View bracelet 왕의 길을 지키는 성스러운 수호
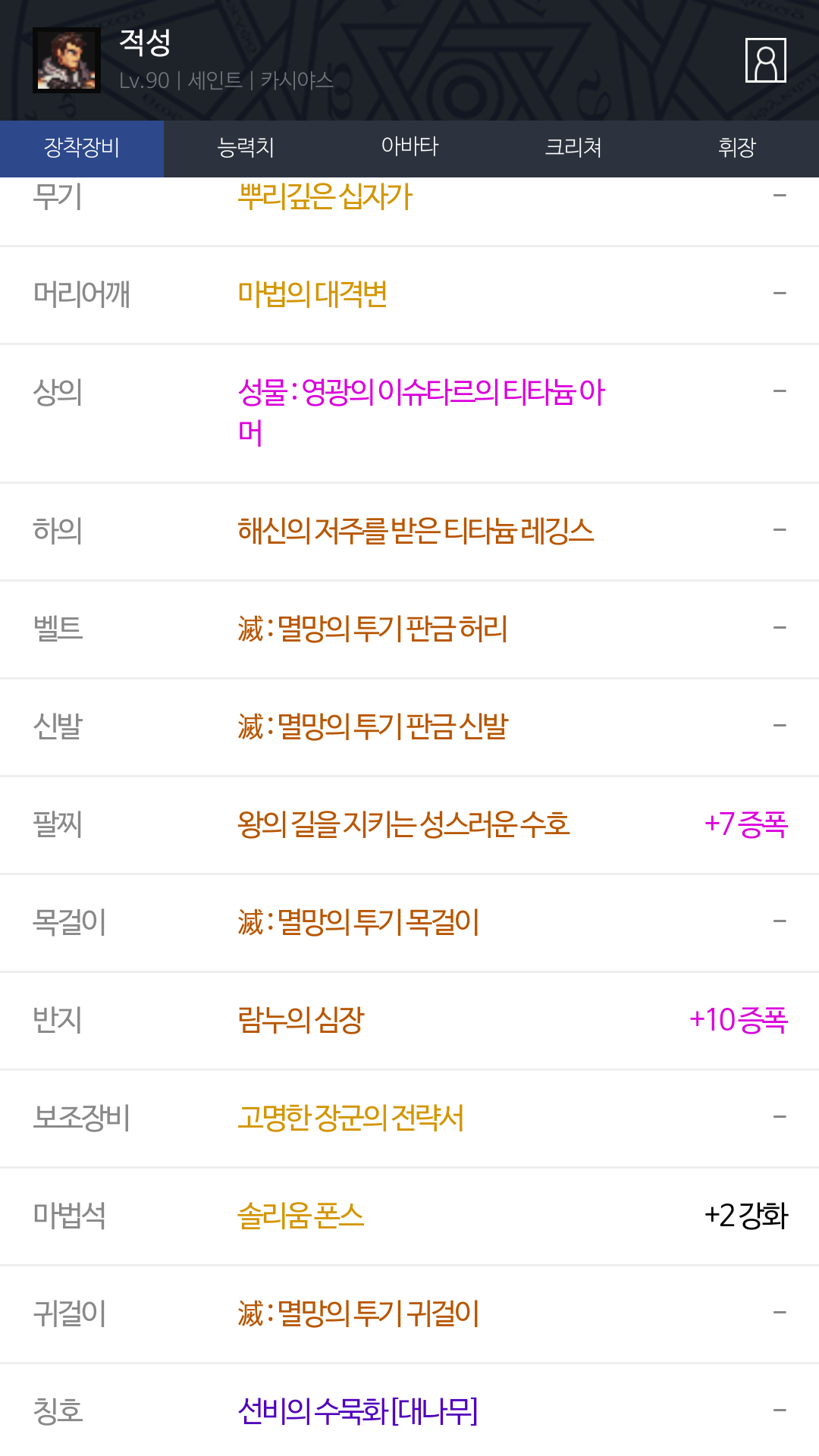Image resolution: width=819 pixels, height=1456 pixels. tap(403, 824)
